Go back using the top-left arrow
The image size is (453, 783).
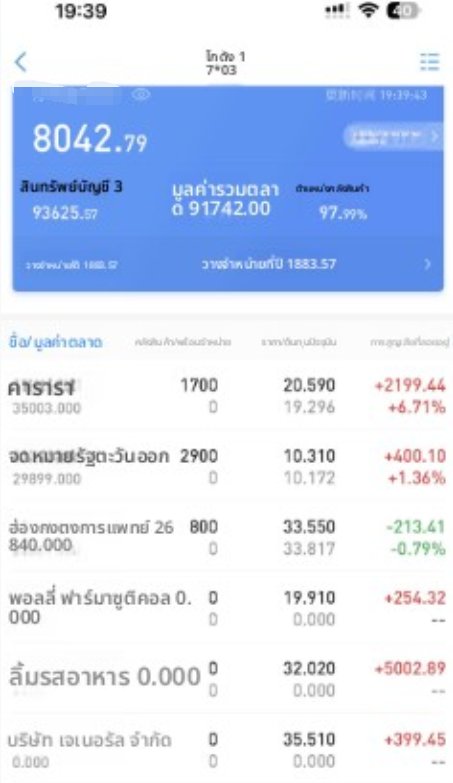20,62
